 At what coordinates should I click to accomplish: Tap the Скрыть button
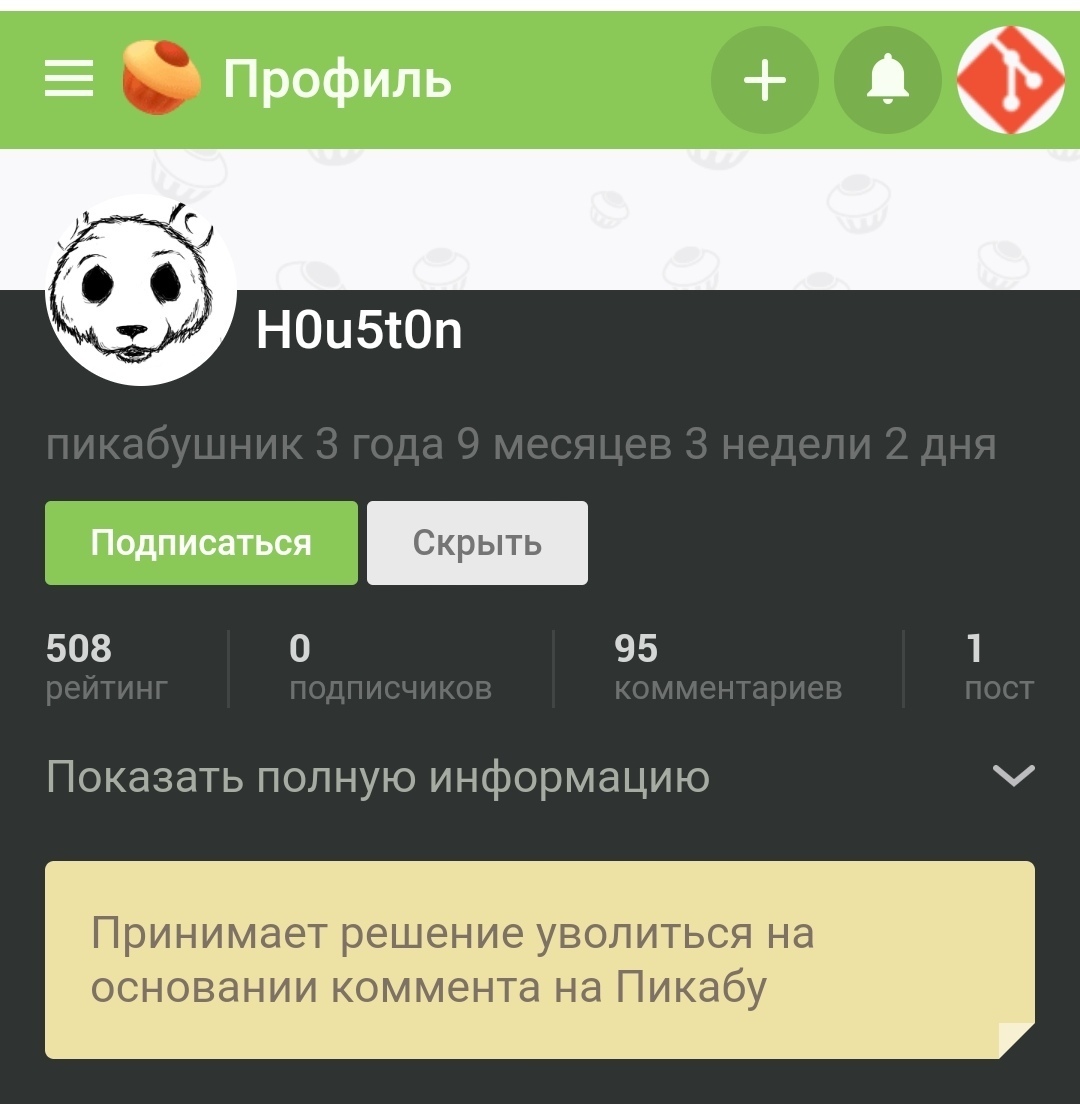[x=477, y=543]
